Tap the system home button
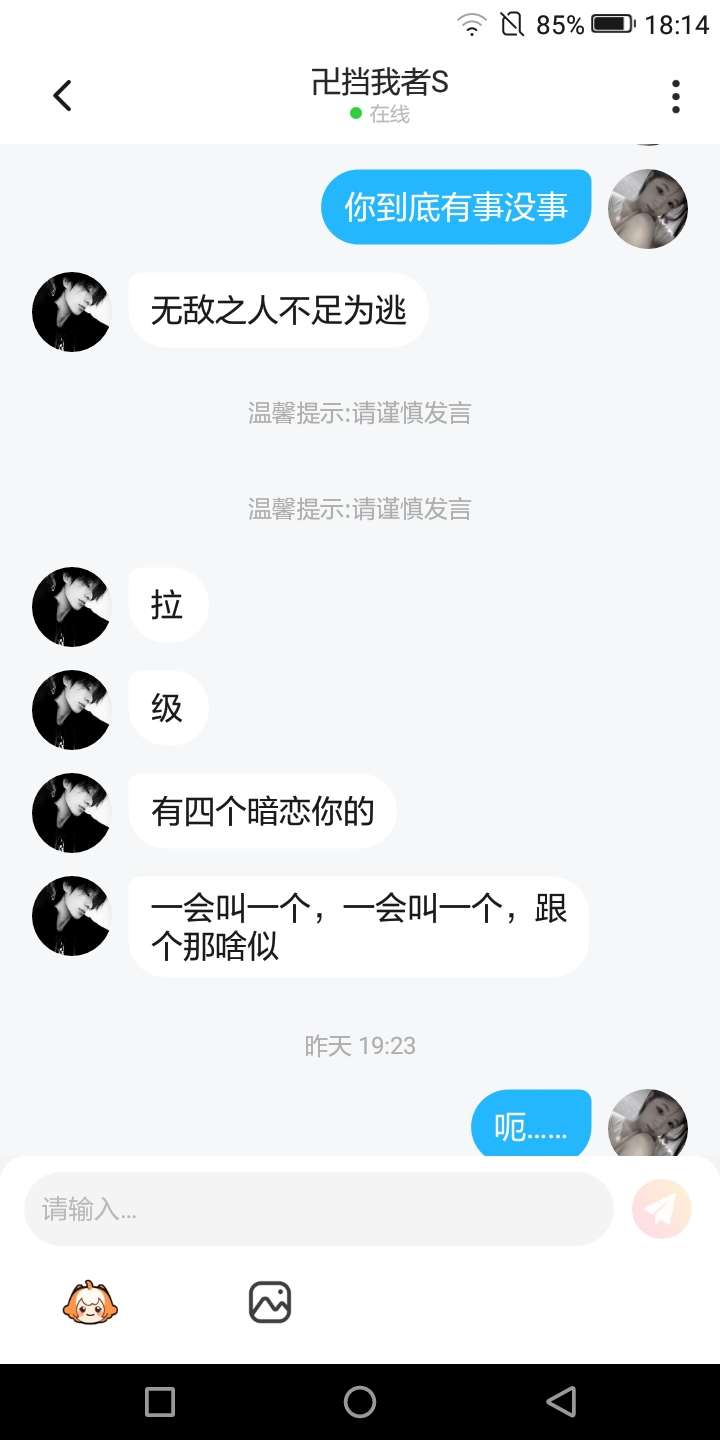Image resolution: width=720 pixels, height=1440 pixels. tap(360, 1402)
